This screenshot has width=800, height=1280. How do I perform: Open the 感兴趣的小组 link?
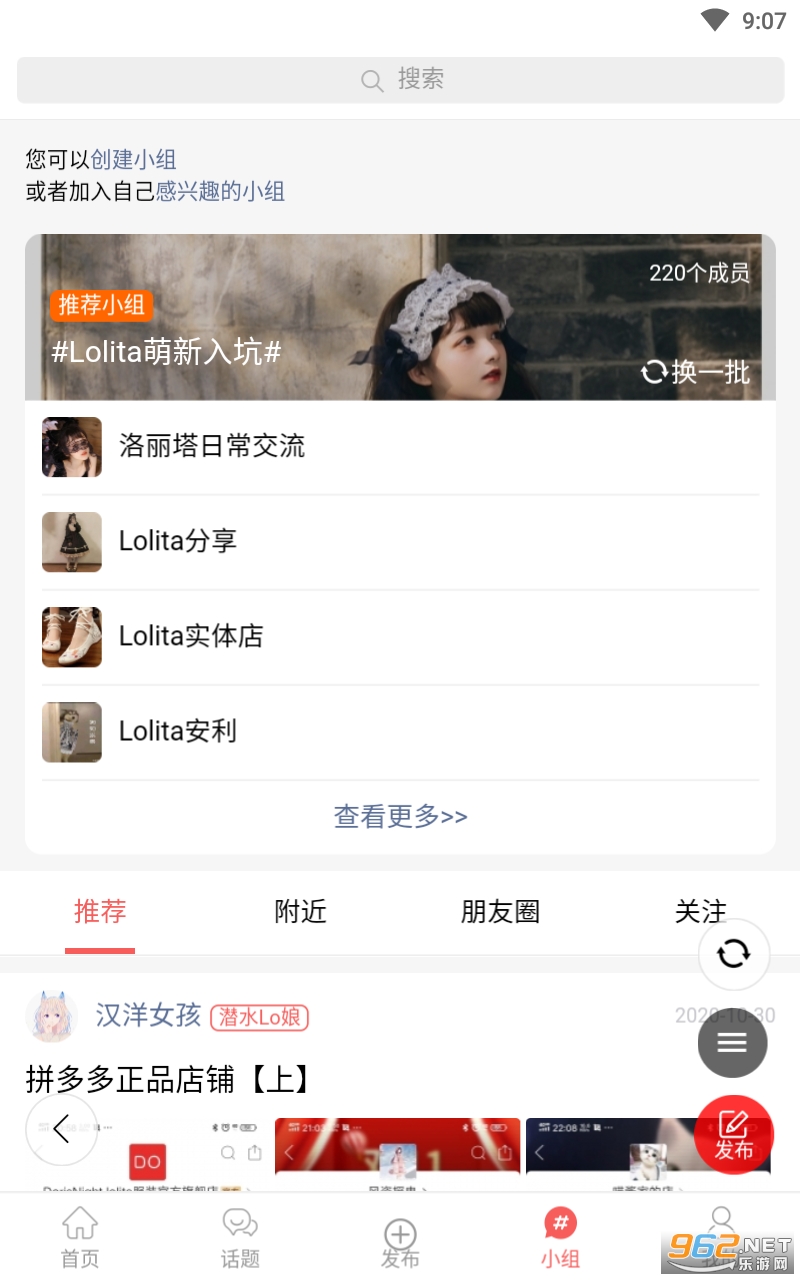[220, 191]
